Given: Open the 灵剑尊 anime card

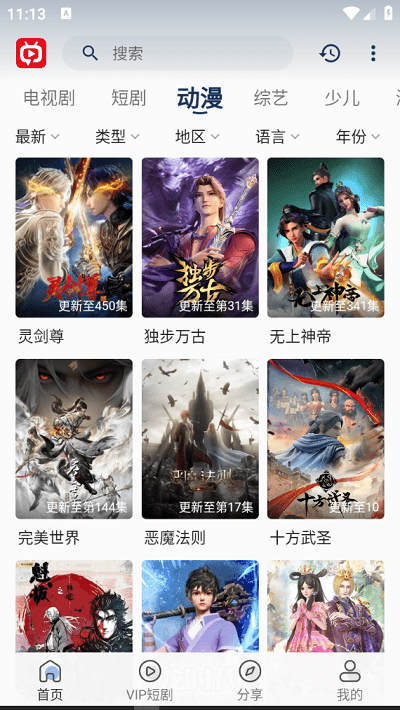Looking at the screenshot, I should [74, 251].
